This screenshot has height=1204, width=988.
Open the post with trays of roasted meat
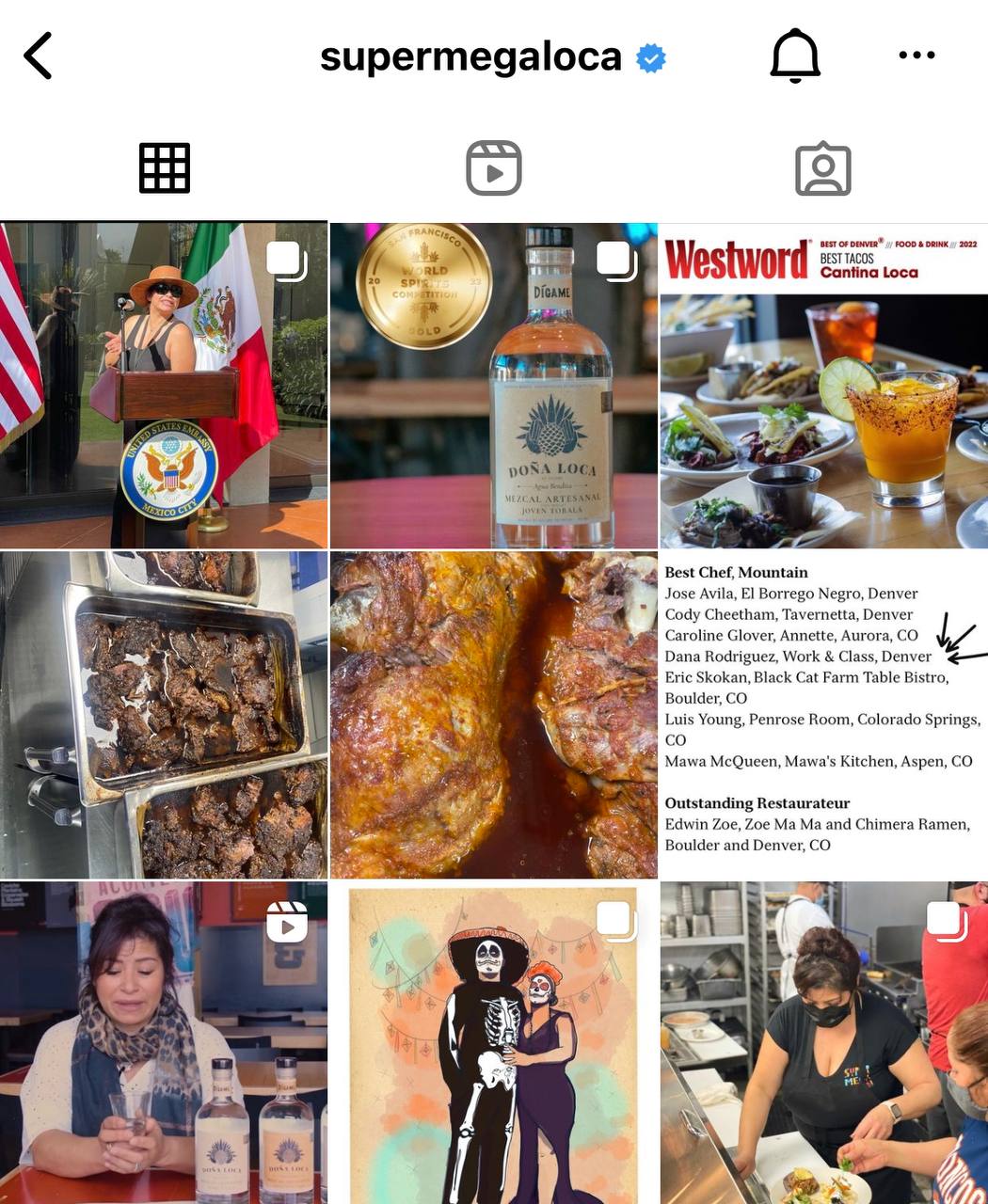[x=164, y=715]
